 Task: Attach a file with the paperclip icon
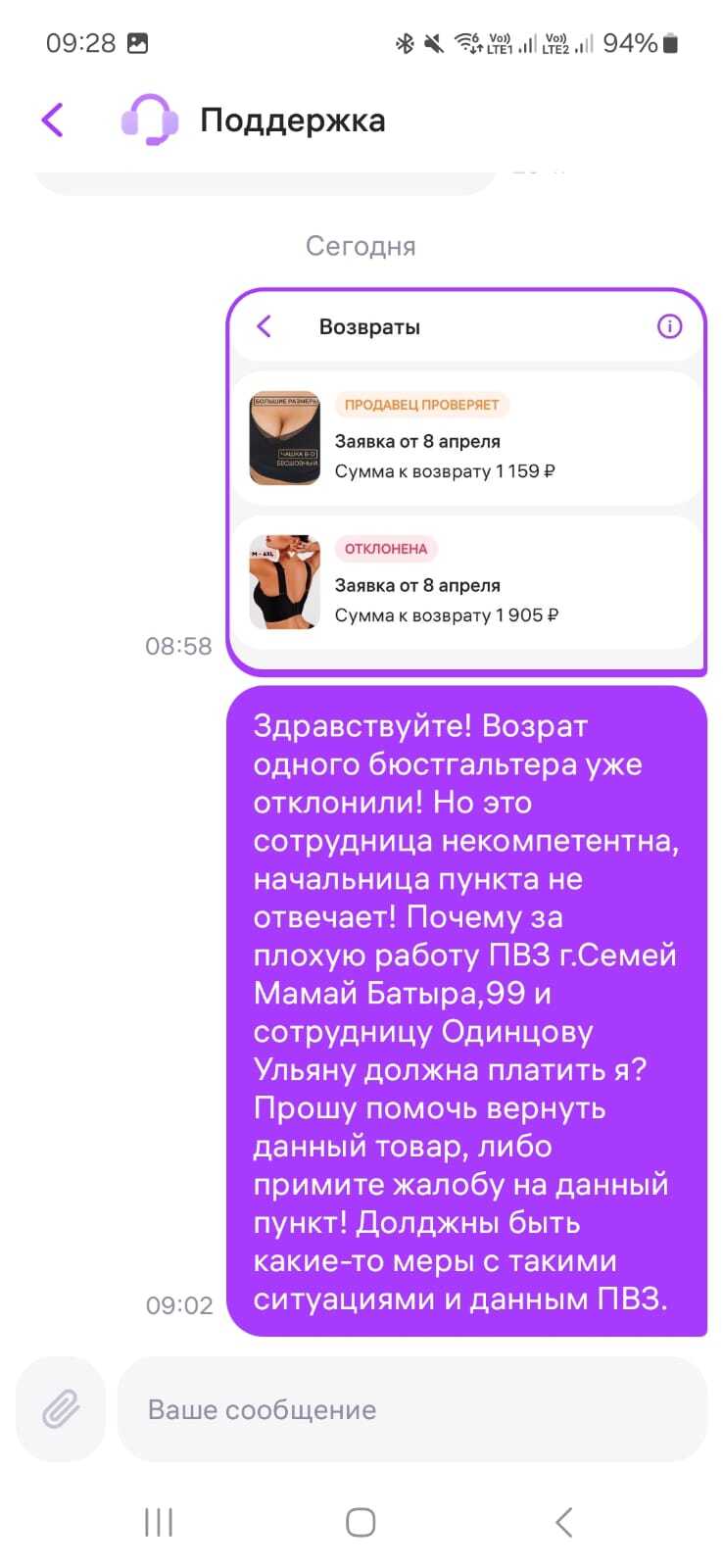pos(61,1409)
